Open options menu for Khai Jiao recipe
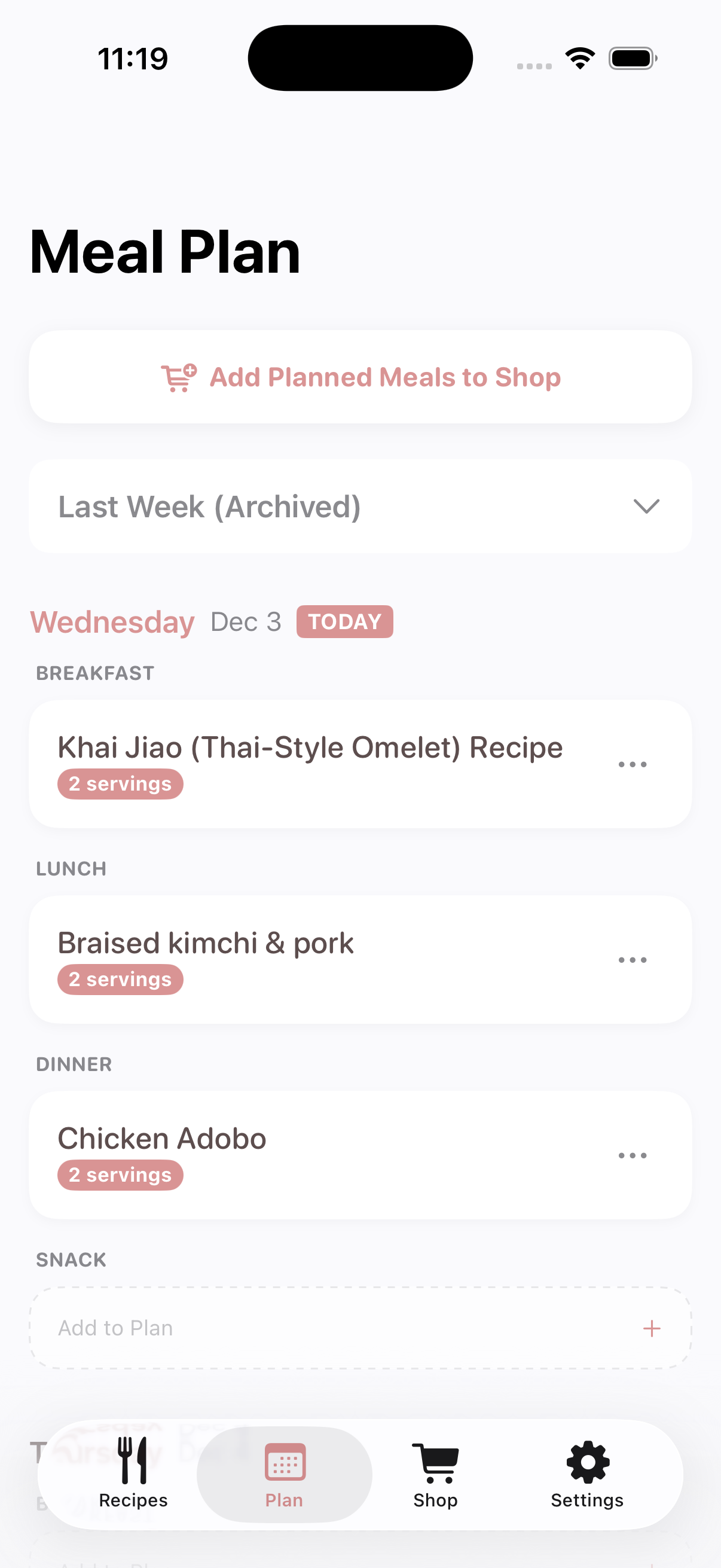 pyautogui.click(x=632, y=763)
